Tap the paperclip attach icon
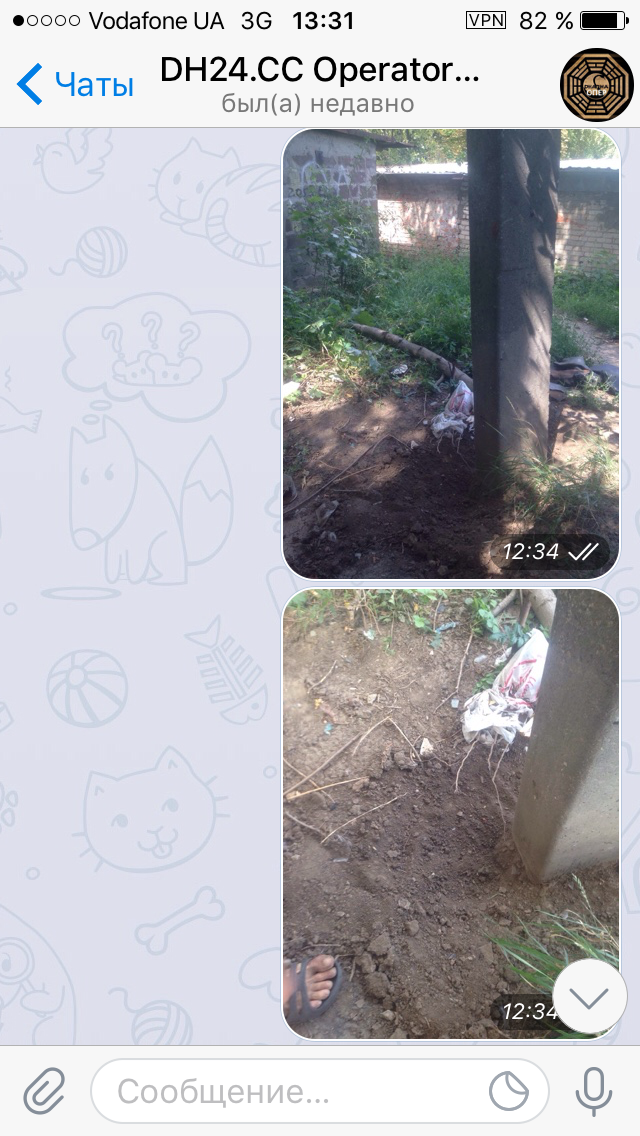 45,1091
